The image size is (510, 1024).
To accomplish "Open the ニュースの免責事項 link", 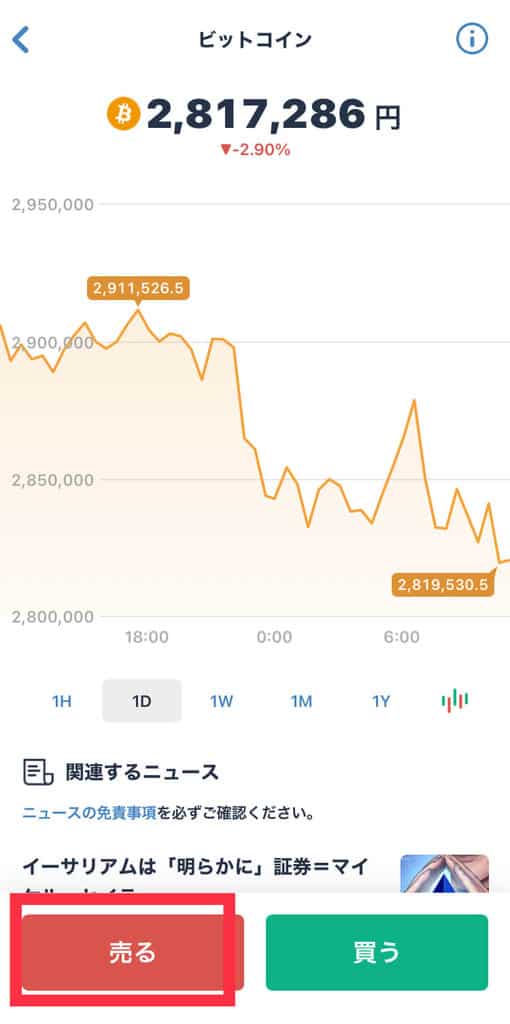I will [90, 814].
